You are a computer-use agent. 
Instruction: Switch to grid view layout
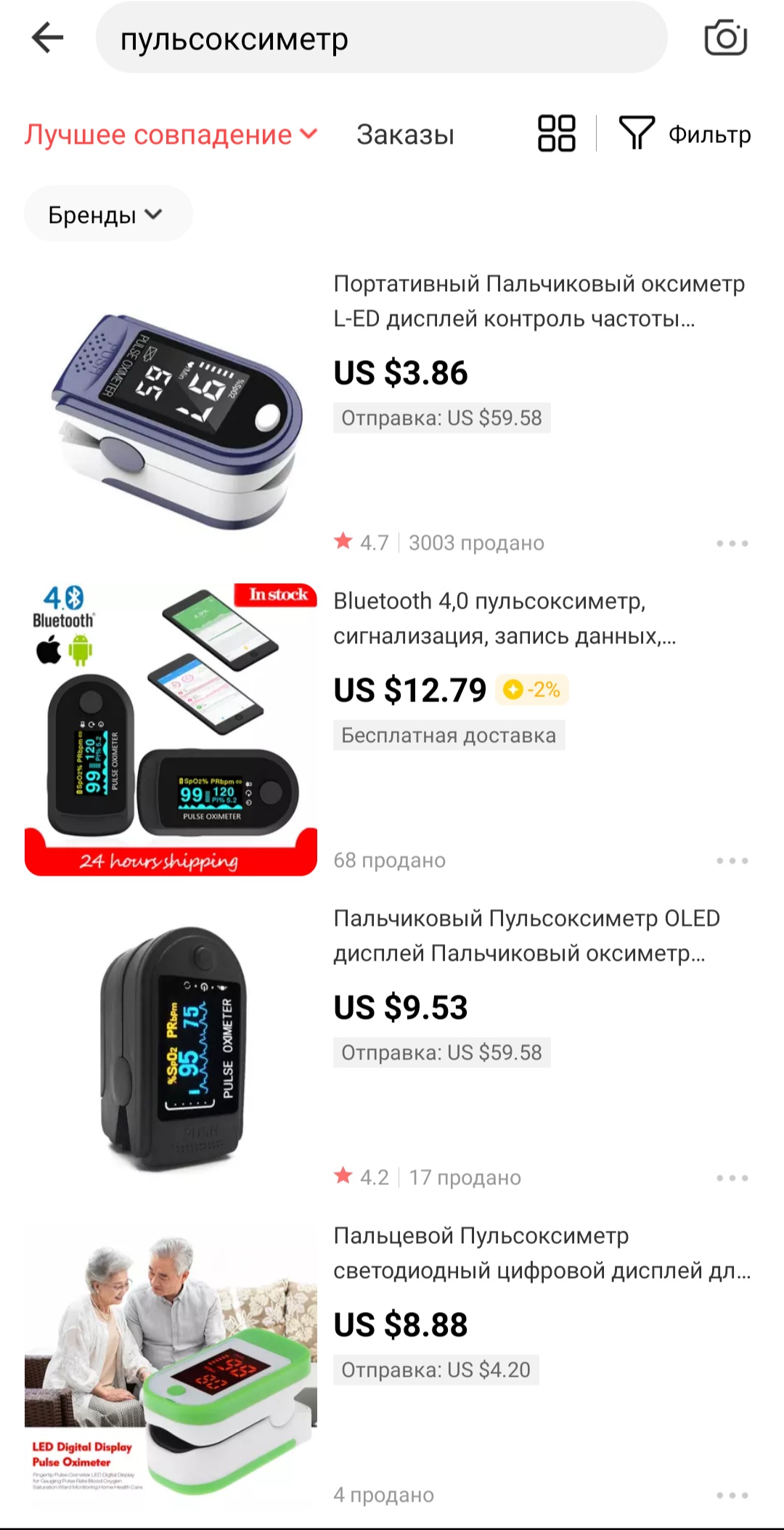click(x=556, y=134)
